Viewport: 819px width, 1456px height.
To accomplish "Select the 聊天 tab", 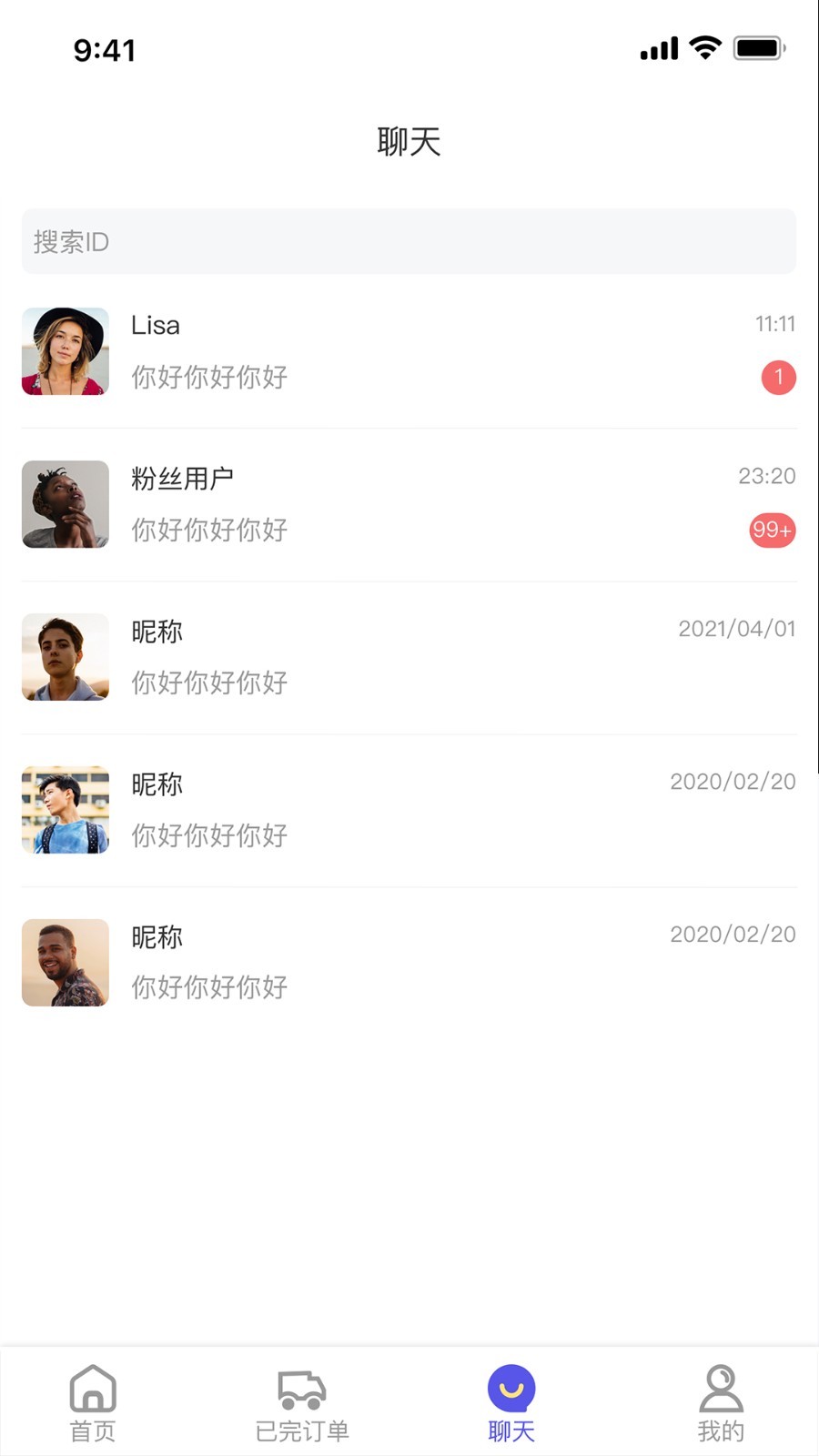I will coord(511,1402).
